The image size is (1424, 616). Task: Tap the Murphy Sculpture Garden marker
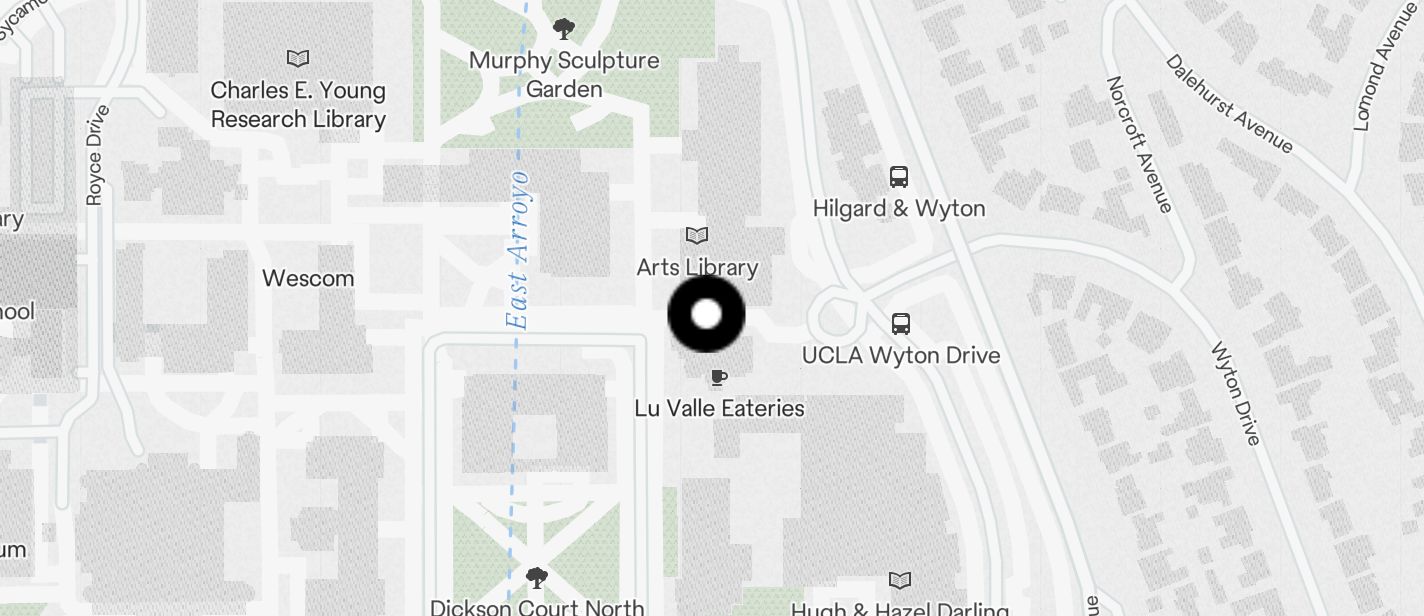(564, 29)
